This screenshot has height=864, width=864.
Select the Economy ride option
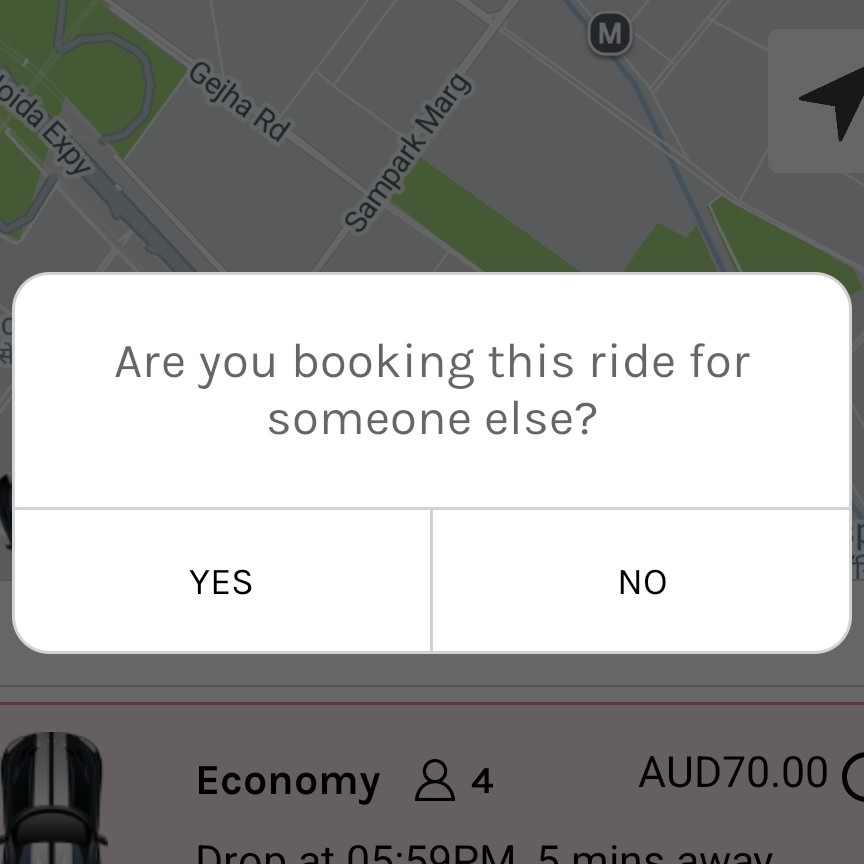[288, 781]
